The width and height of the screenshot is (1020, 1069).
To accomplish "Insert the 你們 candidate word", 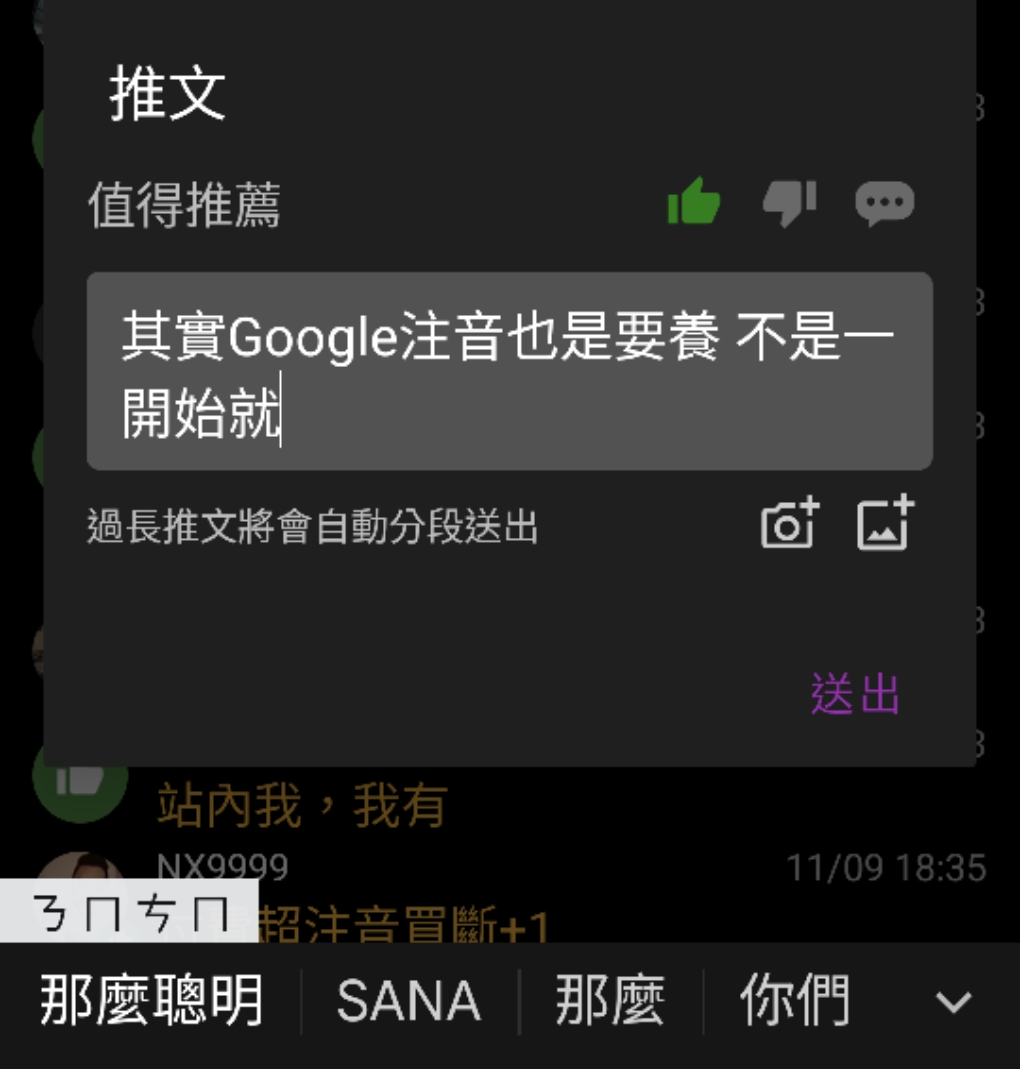I will (x=794, y=1001).
